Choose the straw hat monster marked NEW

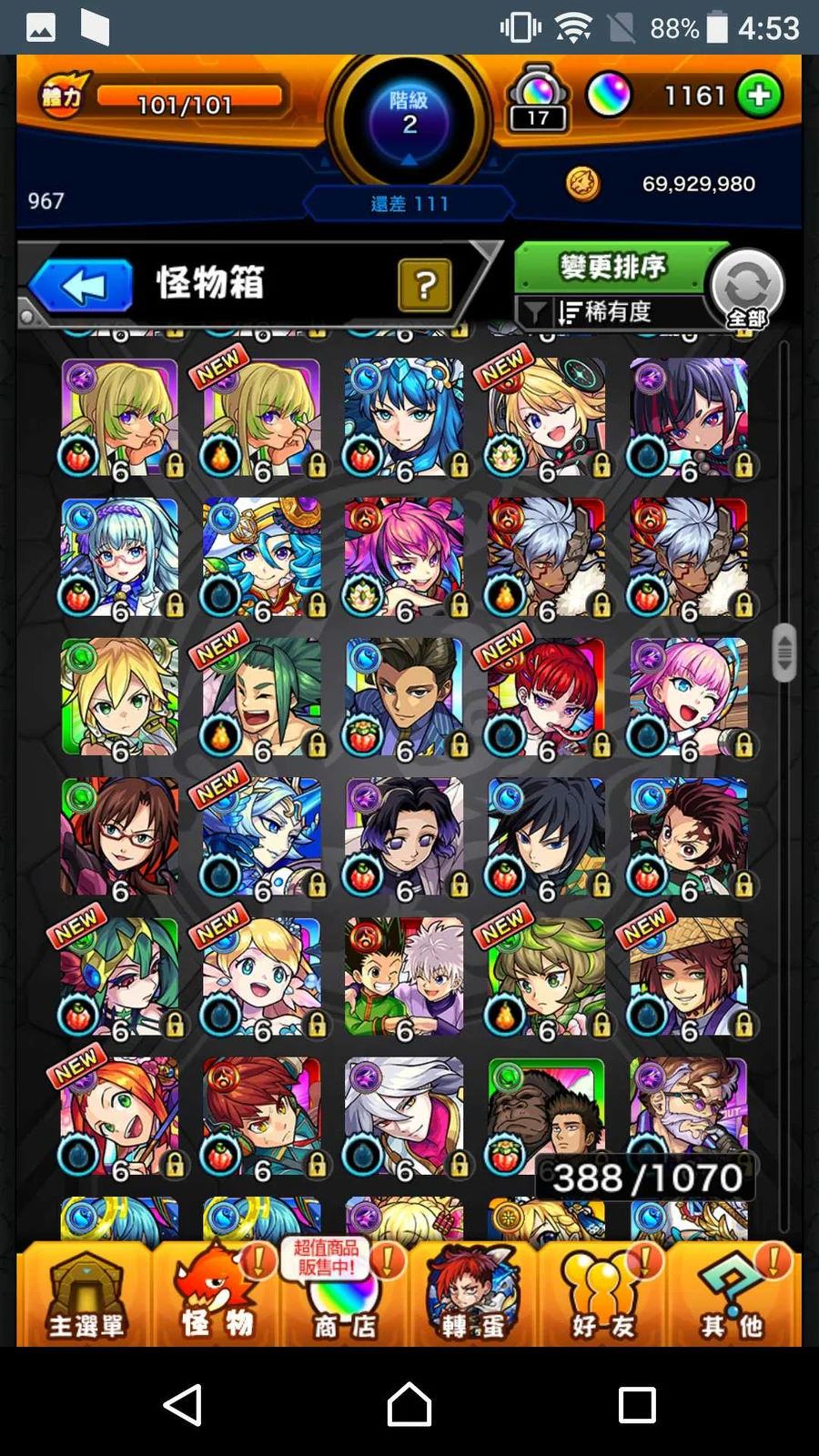[x=689, y=977]
